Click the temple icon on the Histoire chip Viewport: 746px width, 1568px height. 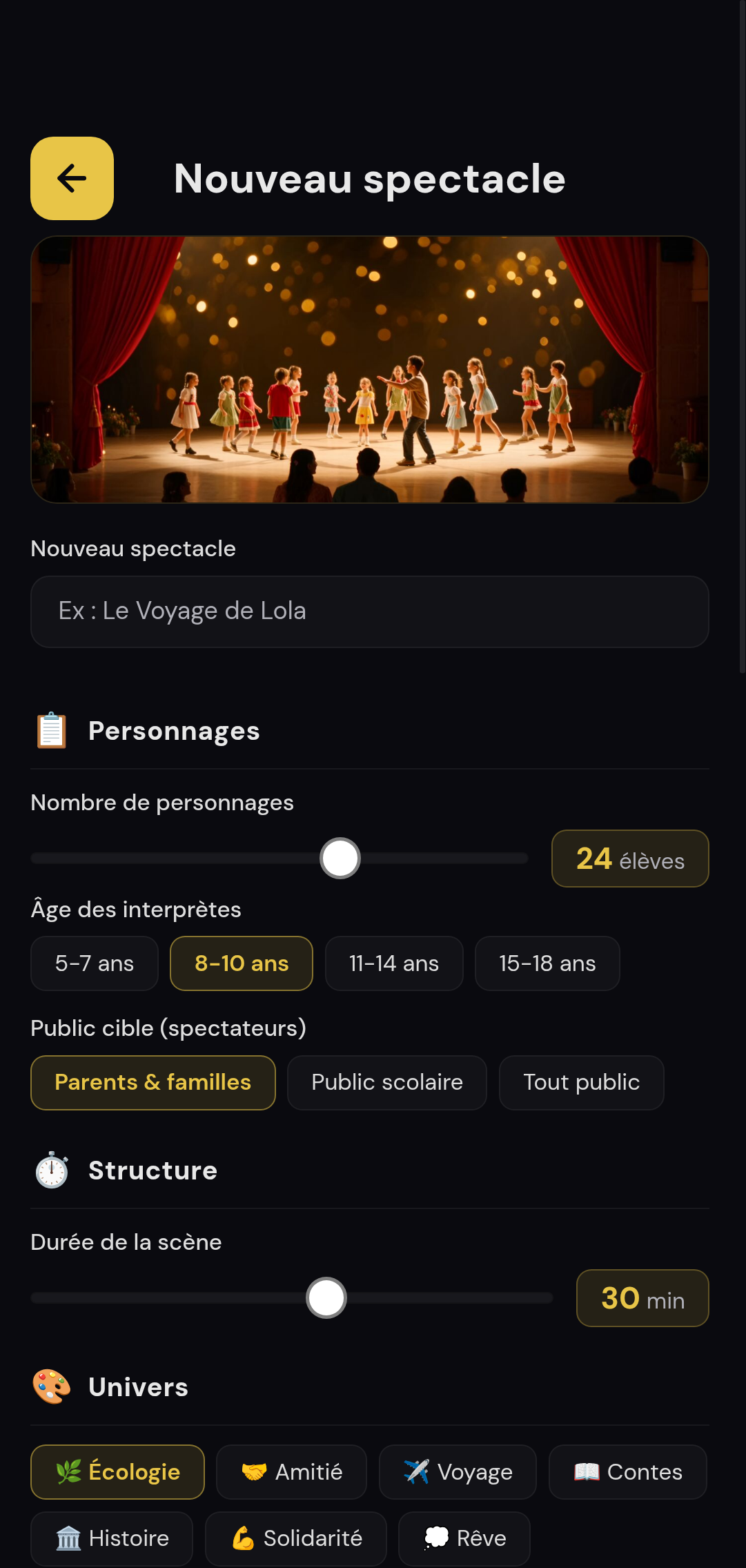pos(69,1538)
